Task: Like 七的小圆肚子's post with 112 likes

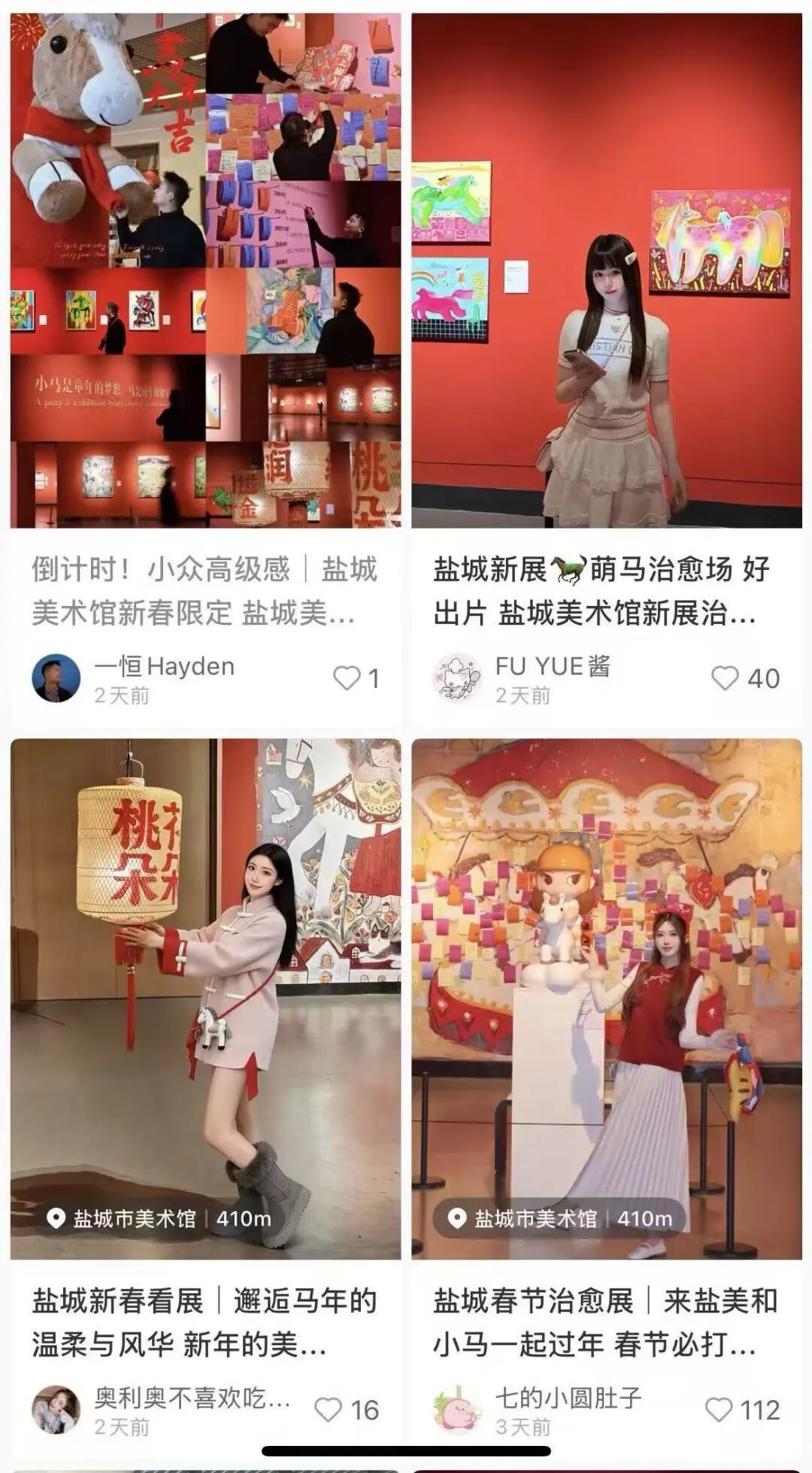Action: click(x=719, y=1410)
